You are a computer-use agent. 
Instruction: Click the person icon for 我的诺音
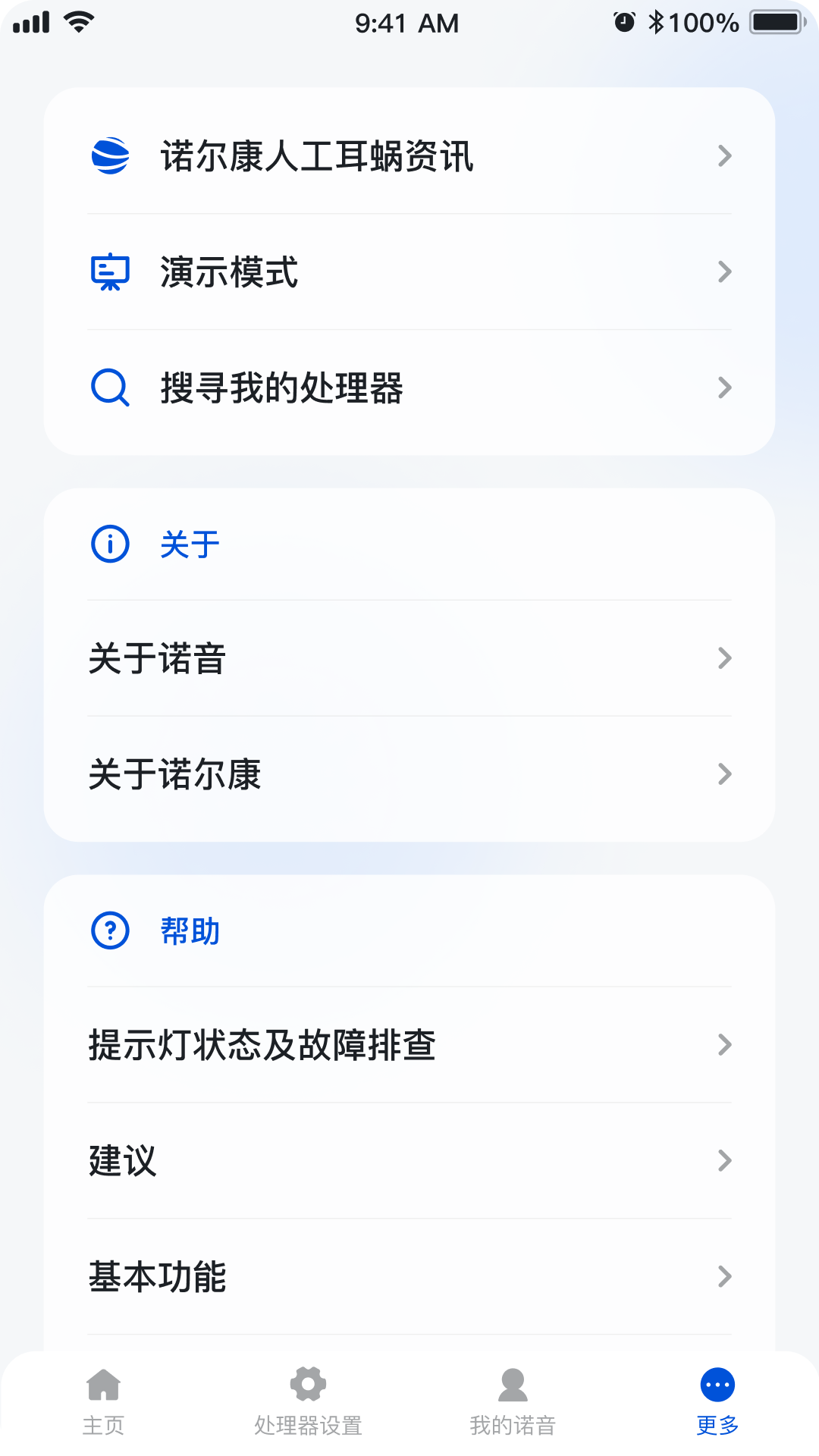coord(513,1385)
